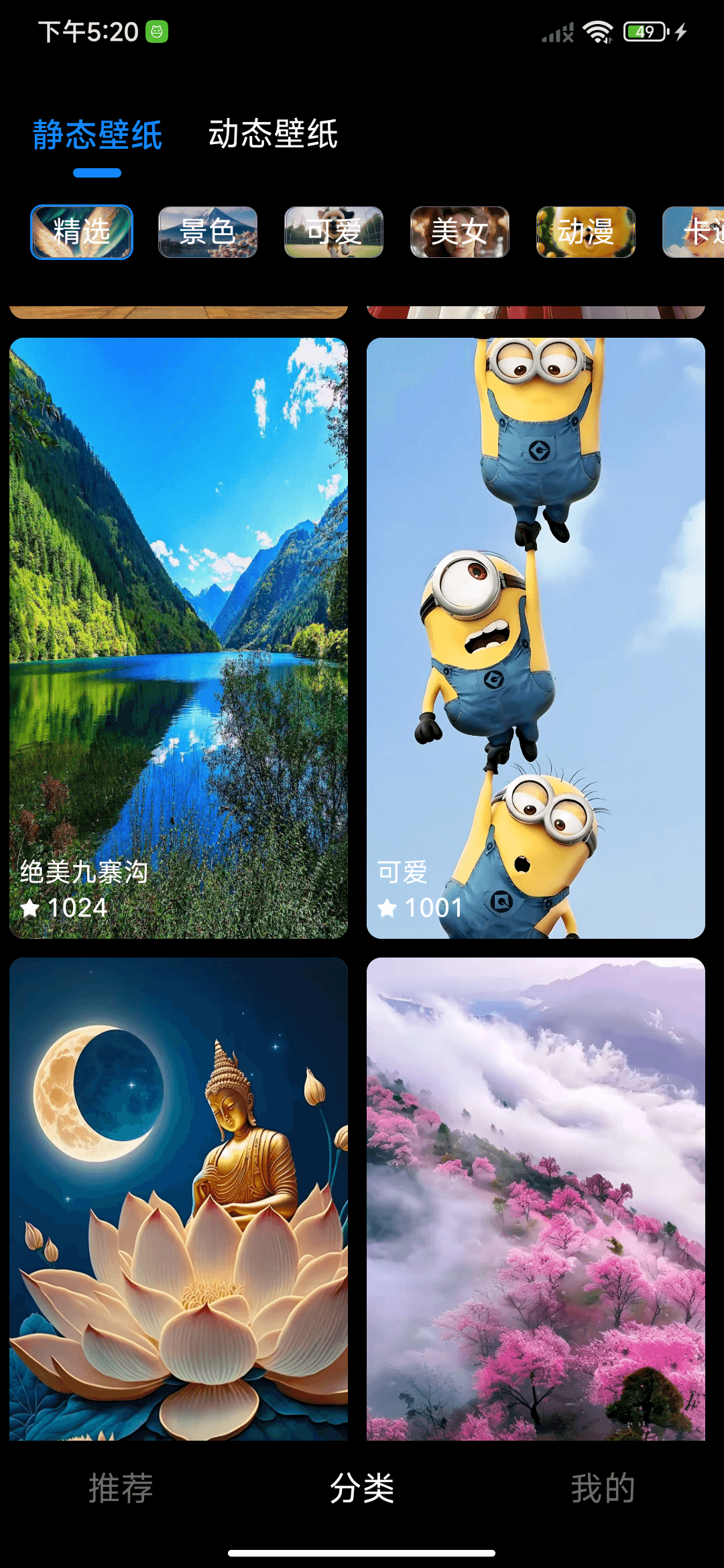Switch to the 动态壁纸 tab
Screen dimensions: 724x1568
273,134
